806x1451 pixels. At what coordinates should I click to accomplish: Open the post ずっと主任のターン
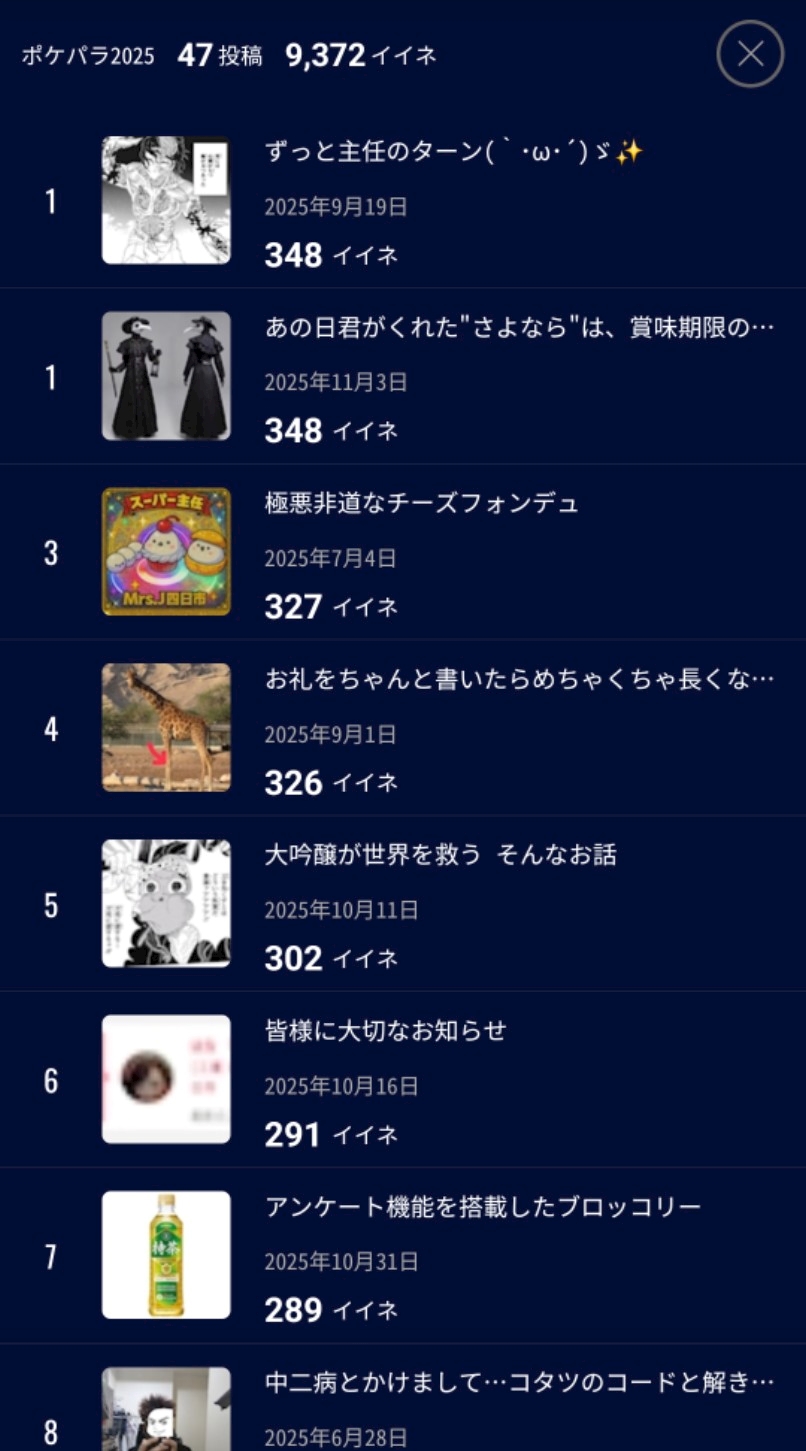coord(403,201)
